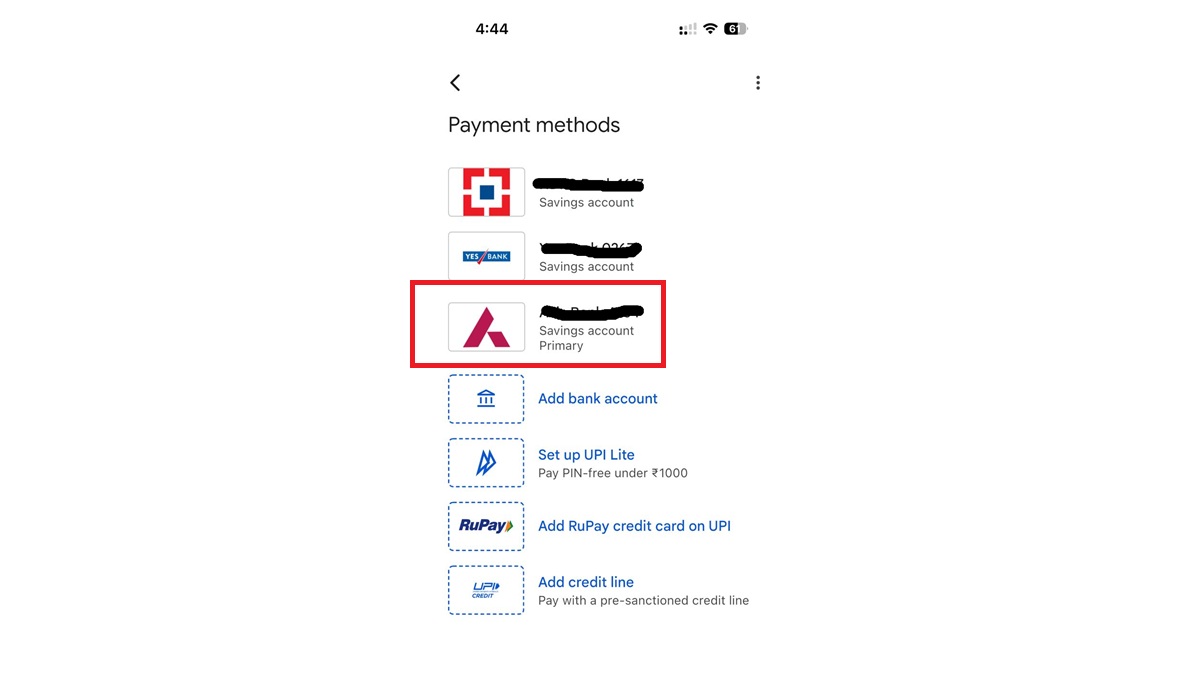The width and height of the screenshot is (1200, 675).
Task: Add a new bank account
Action: pyautogui.click(x=597, y=398)
